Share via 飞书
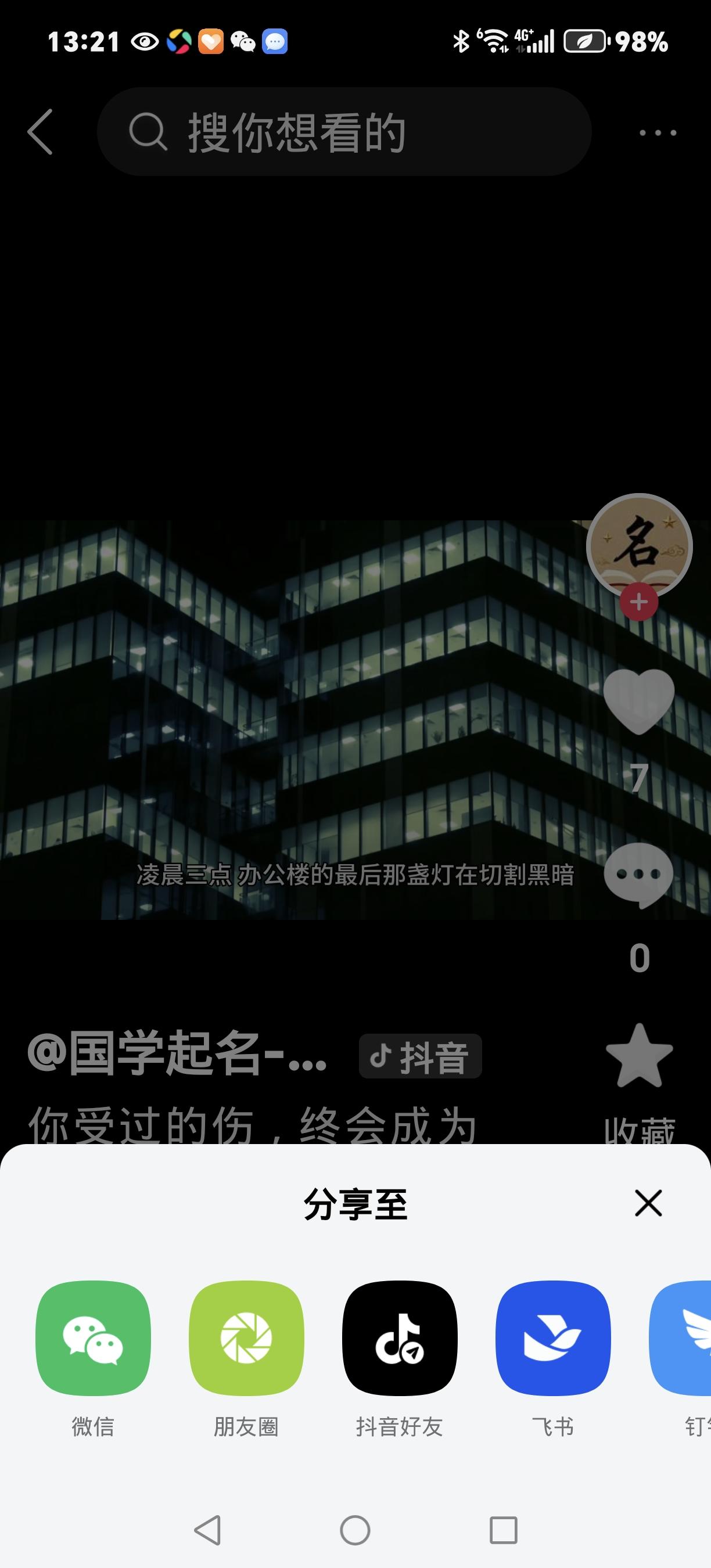Viewport: 711px width, 1568px height. click(x=553, y=1339)
